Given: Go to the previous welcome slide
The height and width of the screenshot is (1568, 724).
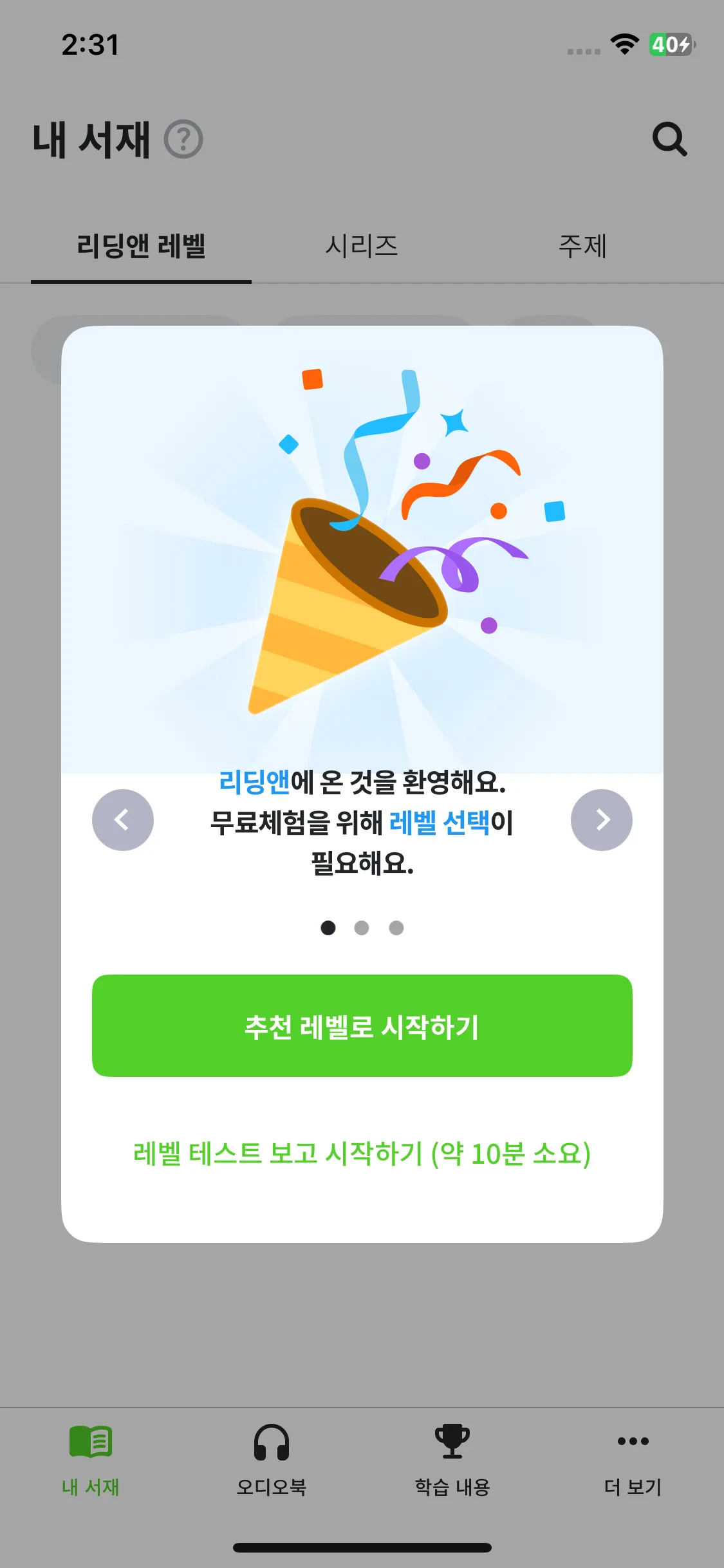Looking at the screenshot, I should [122, 819].
